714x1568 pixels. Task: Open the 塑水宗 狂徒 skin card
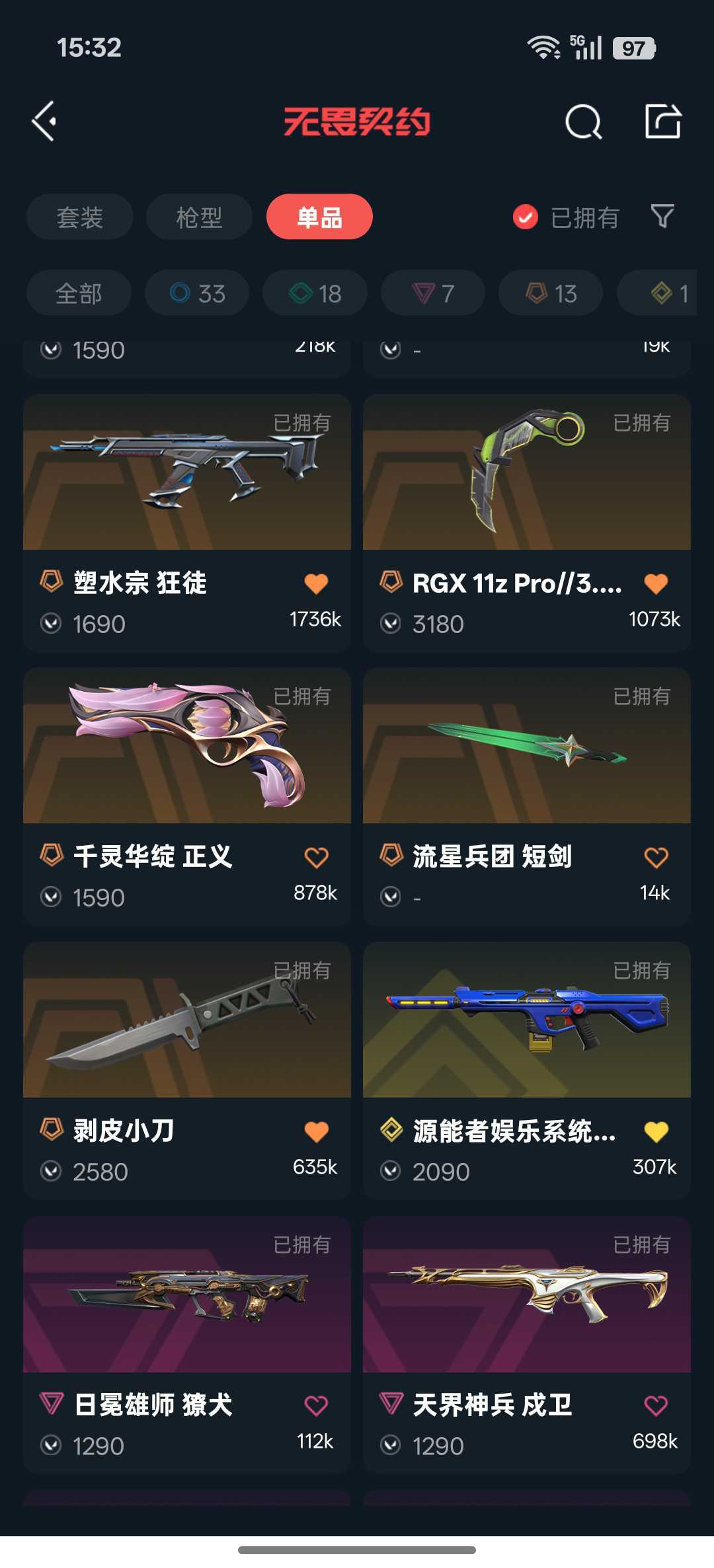point(187,523)
